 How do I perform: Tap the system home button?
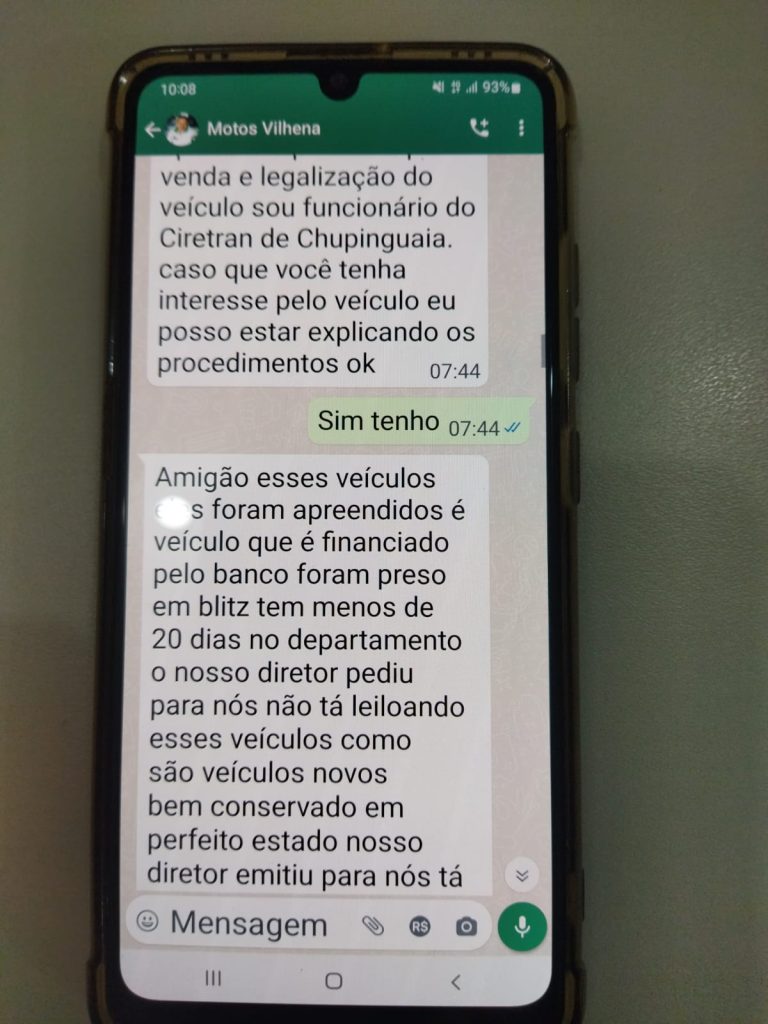(334, 981)
